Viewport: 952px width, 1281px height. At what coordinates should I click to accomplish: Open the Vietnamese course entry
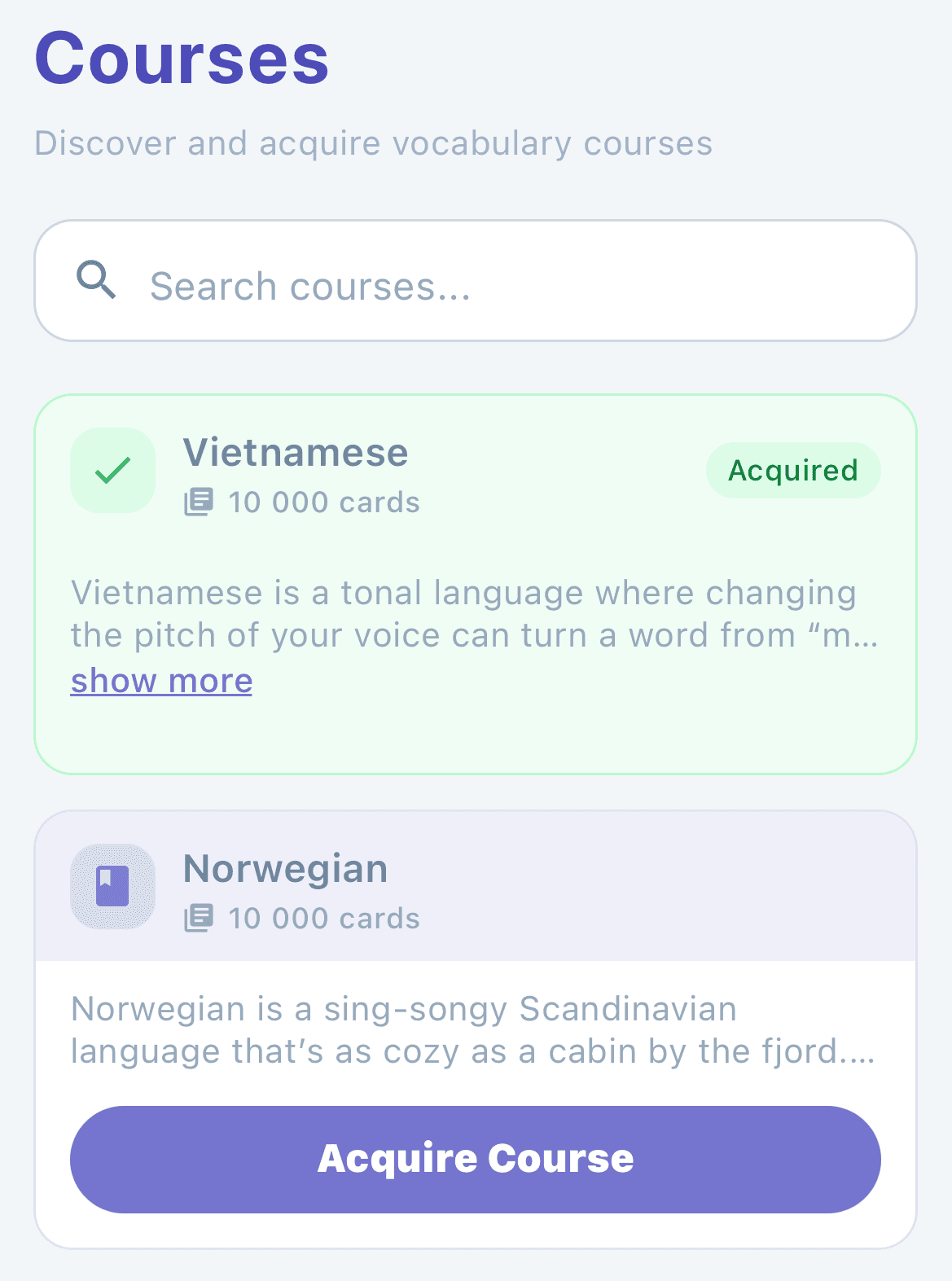(x=296, y=453)
